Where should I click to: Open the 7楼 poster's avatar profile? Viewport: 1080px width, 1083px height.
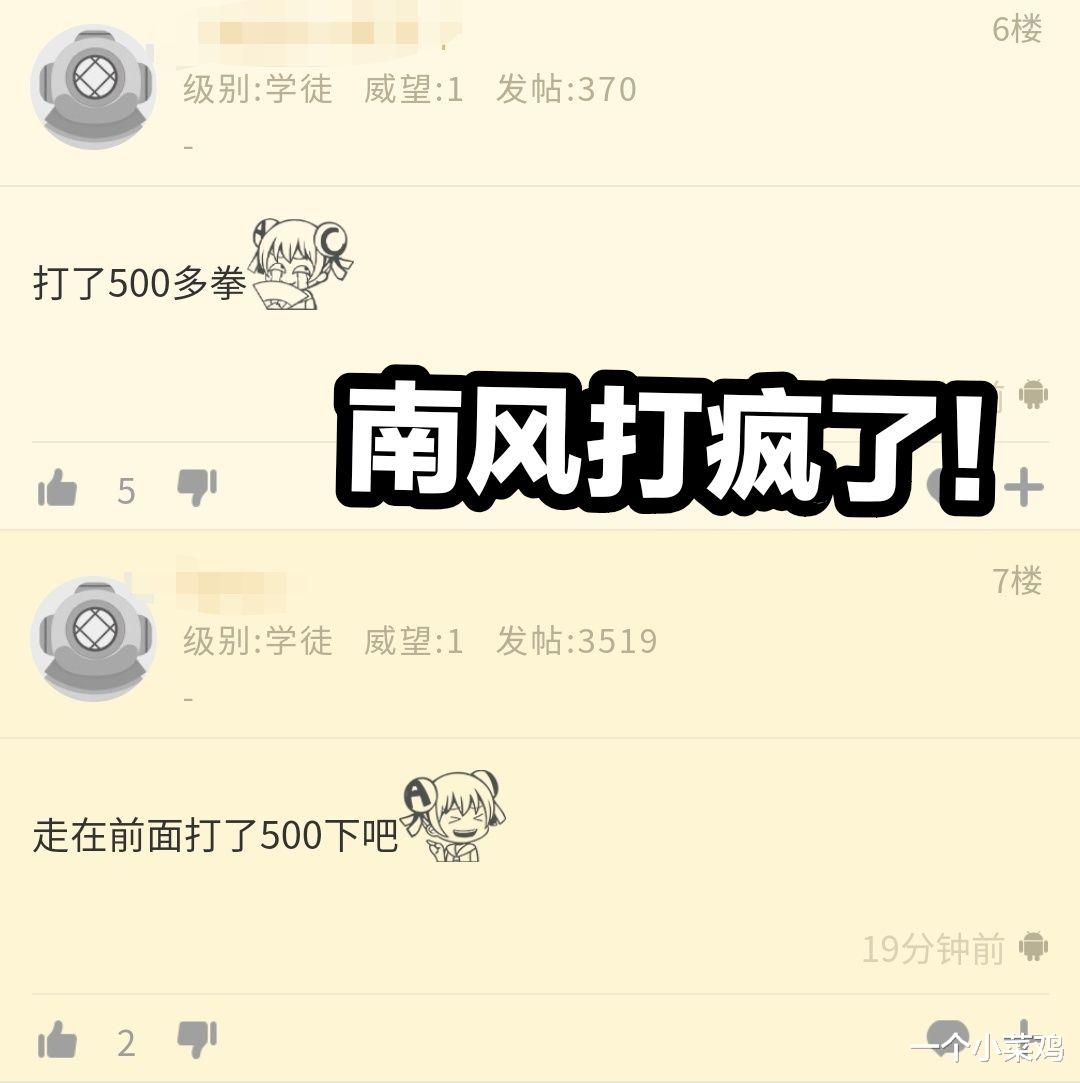[94, 638]
